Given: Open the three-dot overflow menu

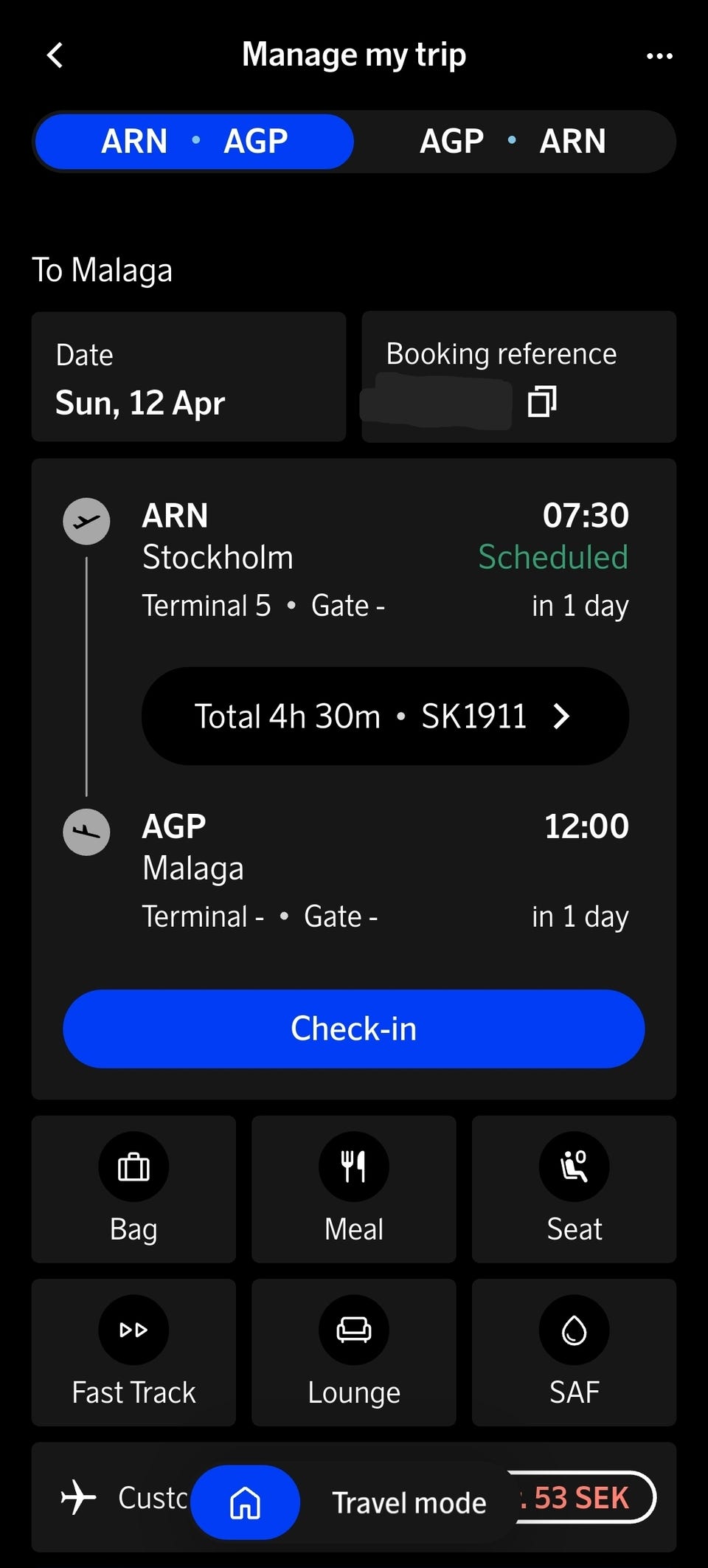Looking at the screenshot, I should pyautogui.click(x=659, y=56).
